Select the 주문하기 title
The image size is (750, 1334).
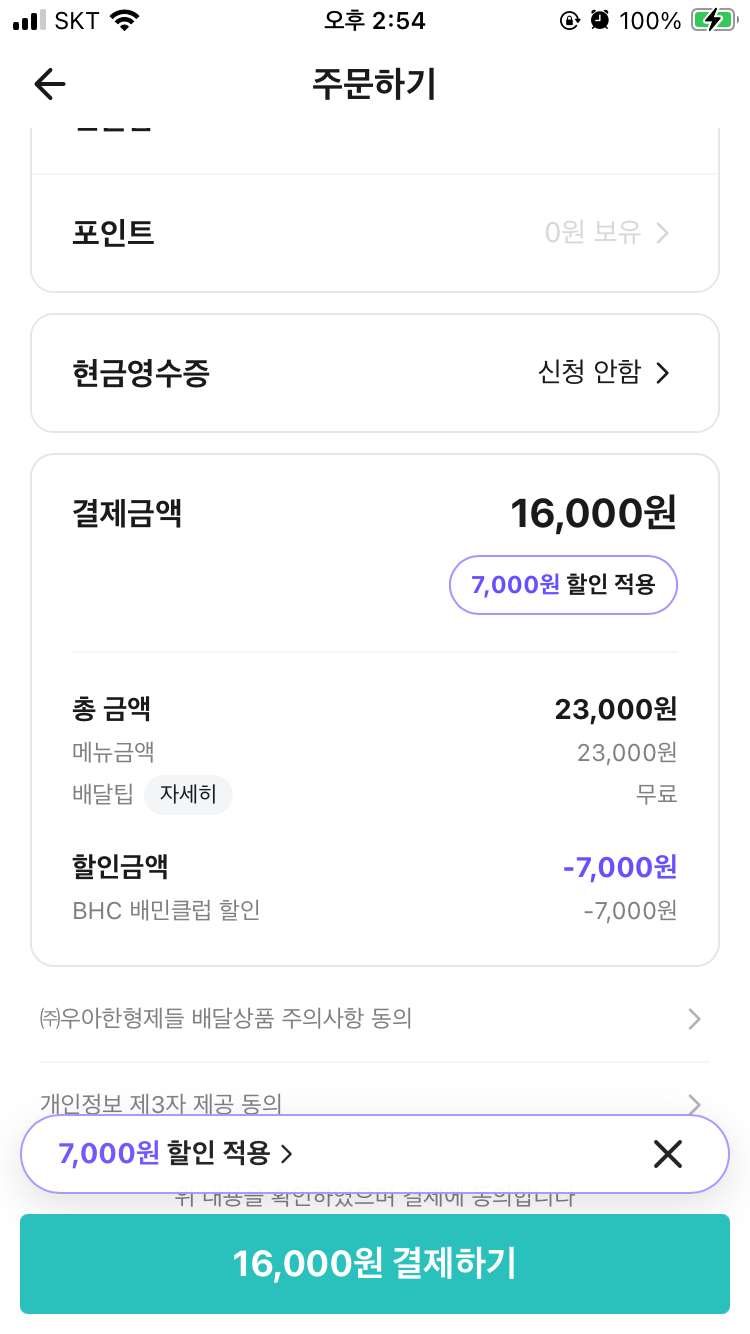tap(375, 84)
